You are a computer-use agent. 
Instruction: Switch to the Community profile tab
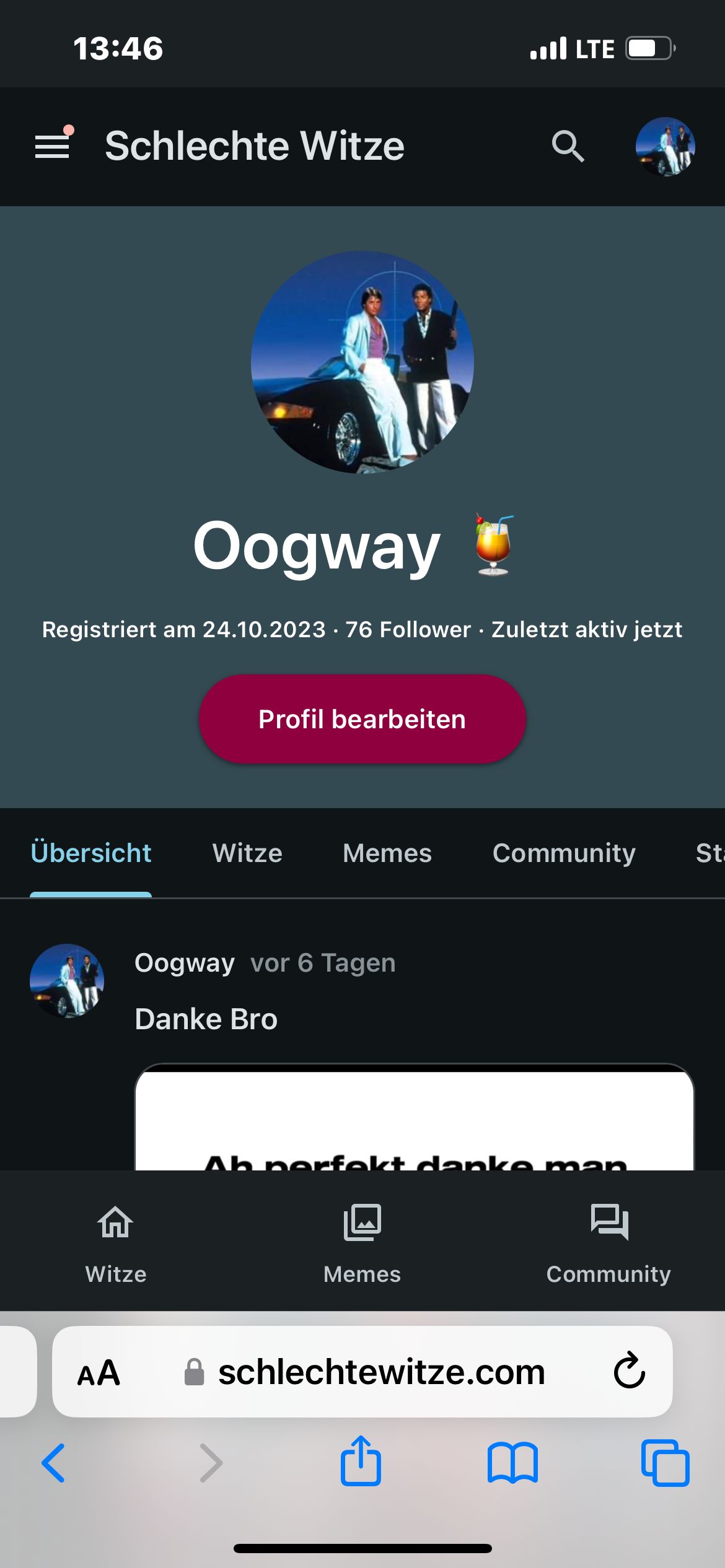pyautogui.click(x=564, y=853)
